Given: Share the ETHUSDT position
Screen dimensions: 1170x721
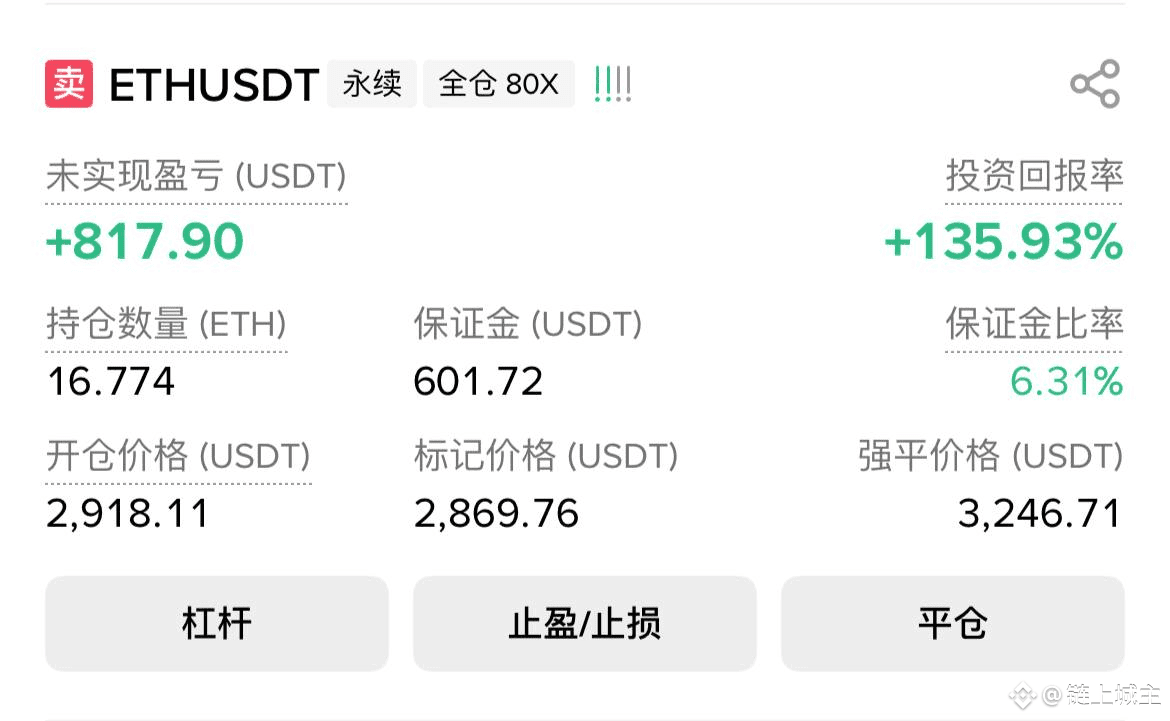Looking at the screenshot, I should pyautogui.click(x=1095, y=84).
